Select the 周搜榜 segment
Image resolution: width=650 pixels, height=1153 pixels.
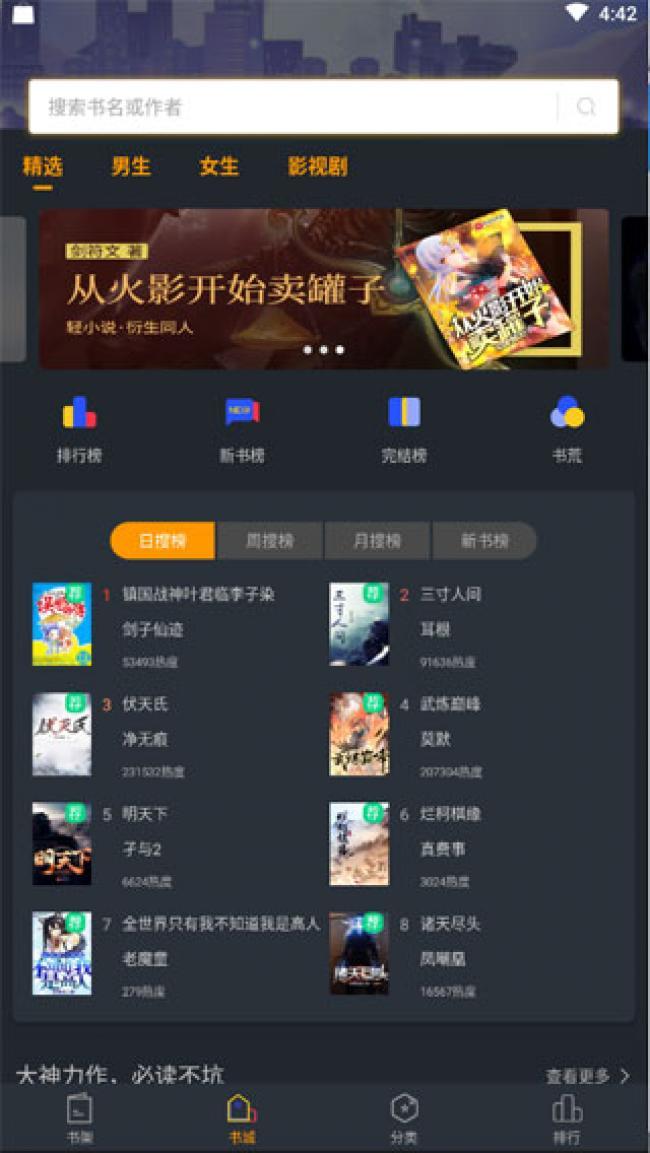(x=270, y=541)
